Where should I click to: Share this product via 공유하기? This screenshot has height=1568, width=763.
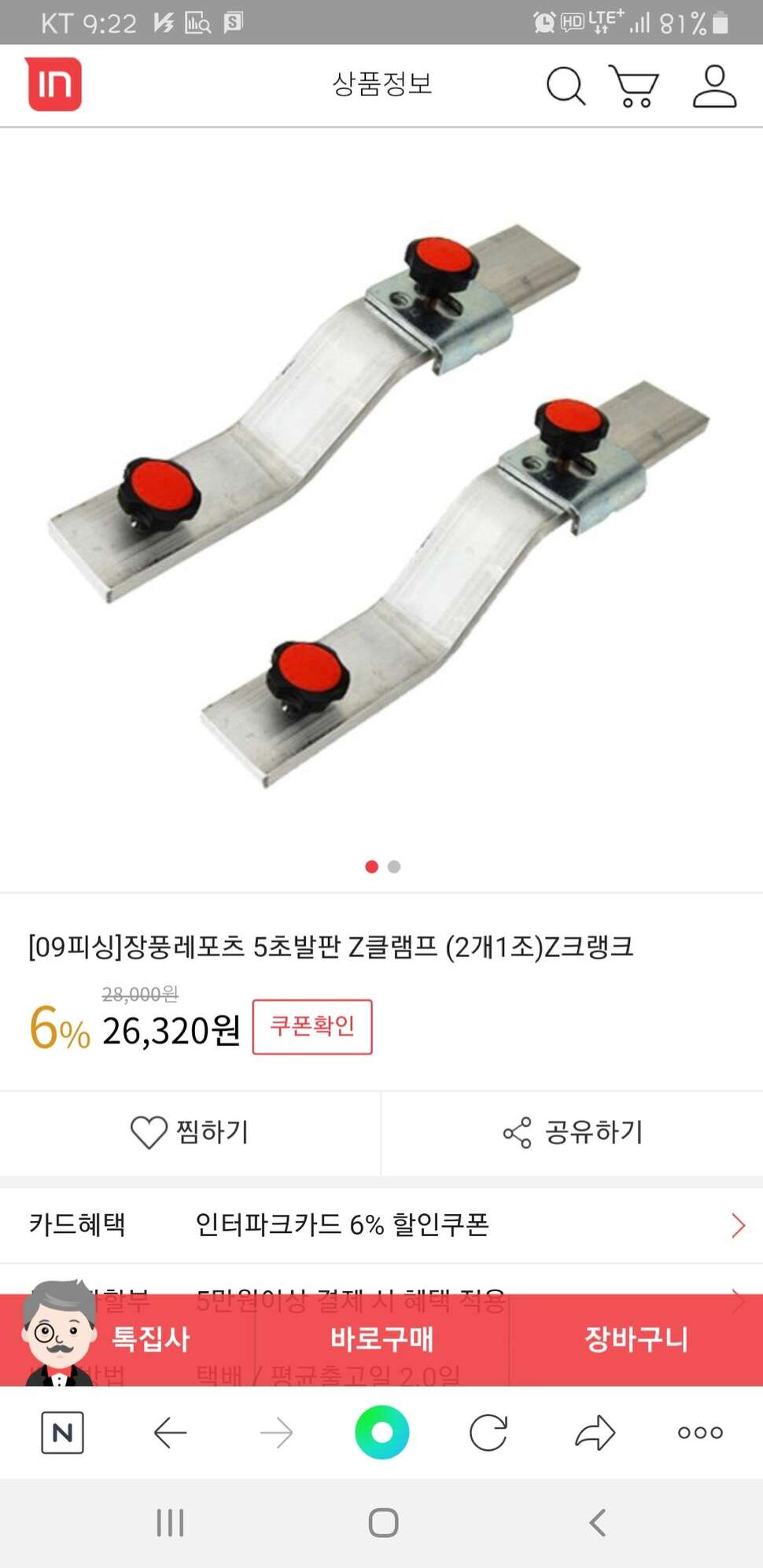(x=573, y=1132)
